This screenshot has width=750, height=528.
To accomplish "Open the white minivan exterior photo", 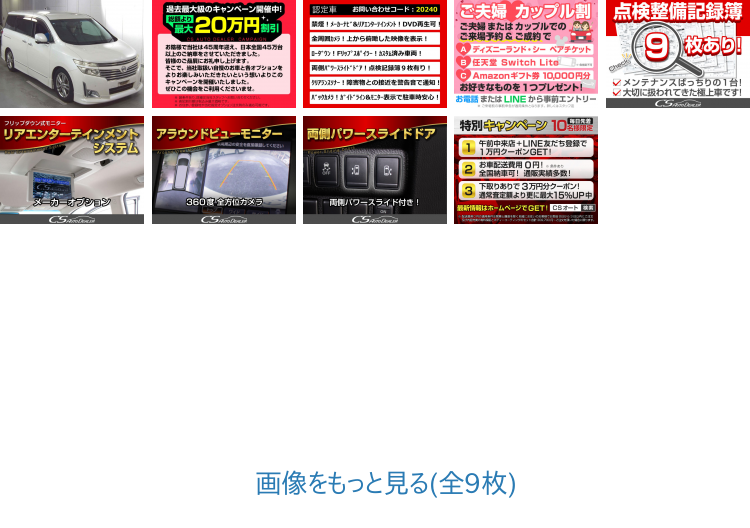I will [72, 53].
